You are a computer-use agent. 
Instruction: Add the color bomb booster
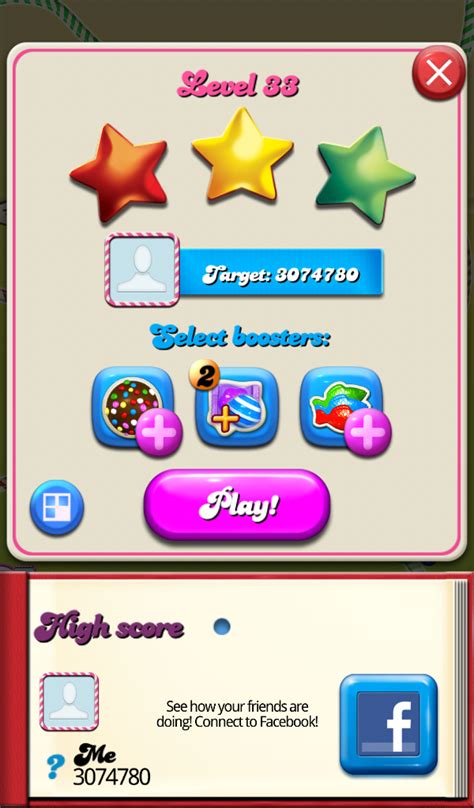tap(135, 409)
